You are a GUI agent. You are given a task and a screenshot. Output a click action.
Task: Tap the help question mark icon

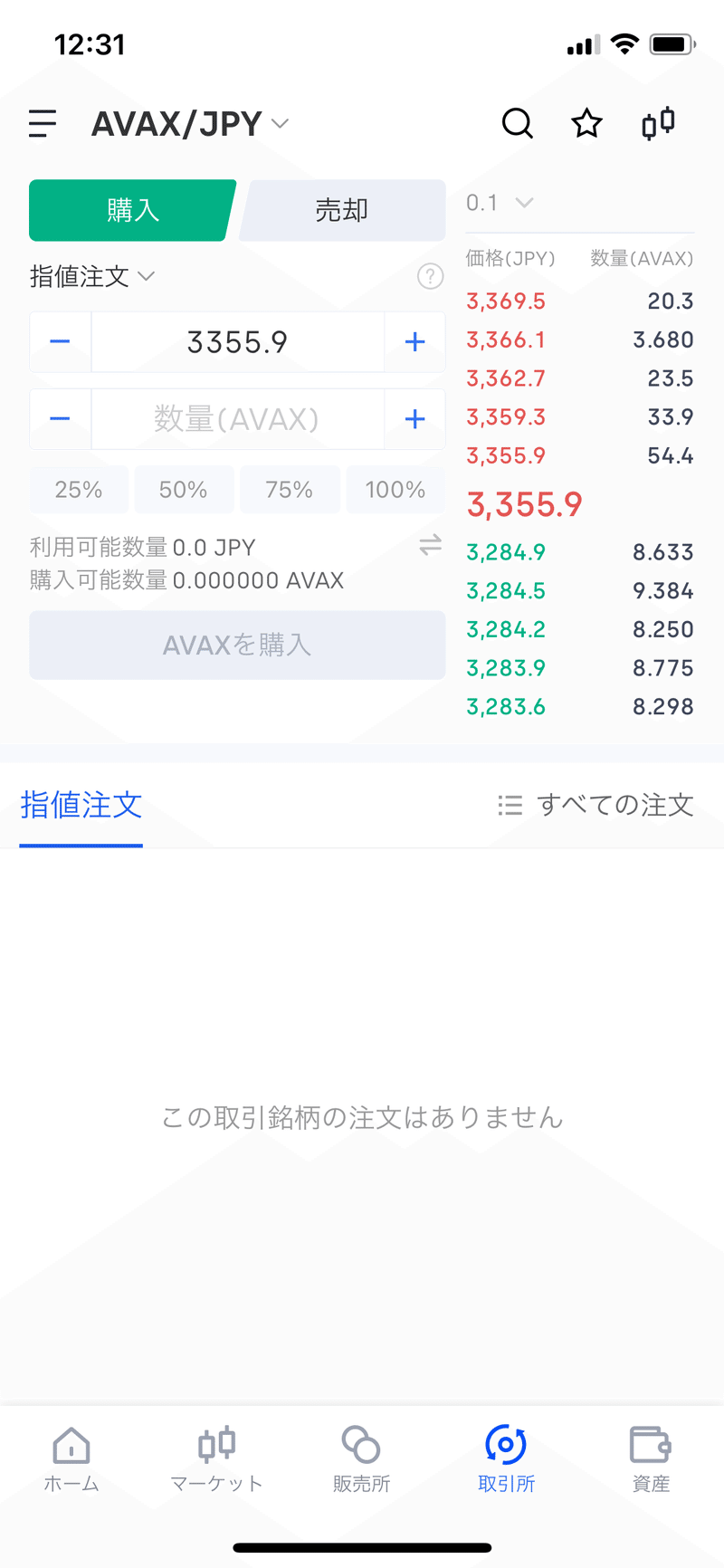click(x=430, y=276)
